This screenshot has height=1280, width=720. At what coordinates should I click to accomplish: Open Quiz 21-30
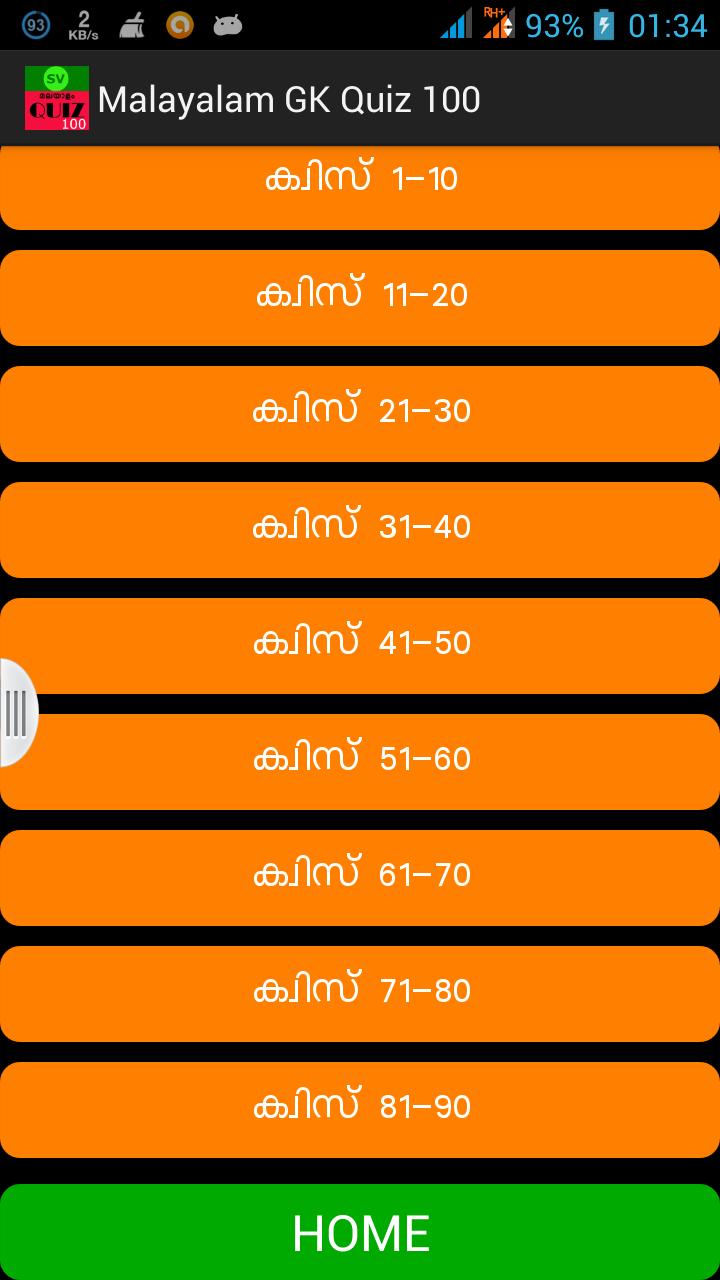(360, 411)
